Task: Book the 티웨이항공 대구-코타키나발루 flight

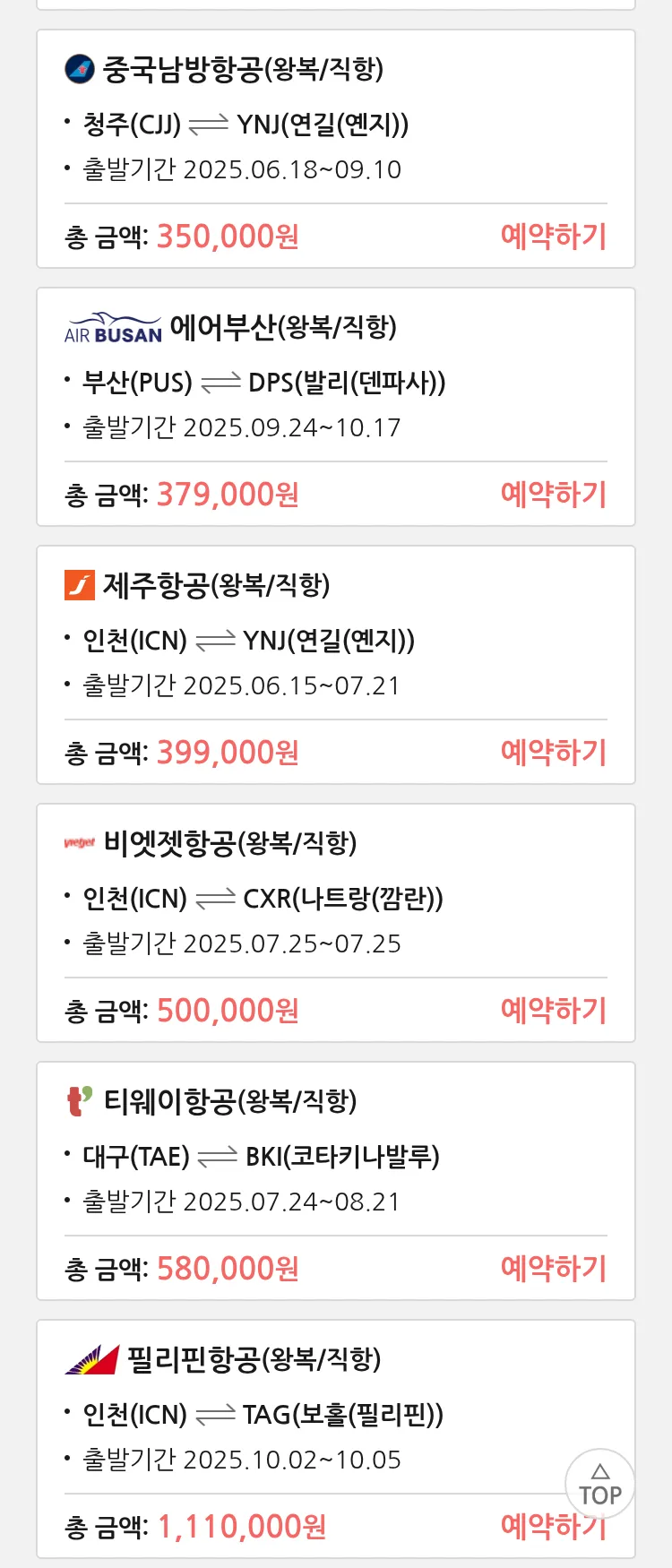Action: [x=553, y=1269]
